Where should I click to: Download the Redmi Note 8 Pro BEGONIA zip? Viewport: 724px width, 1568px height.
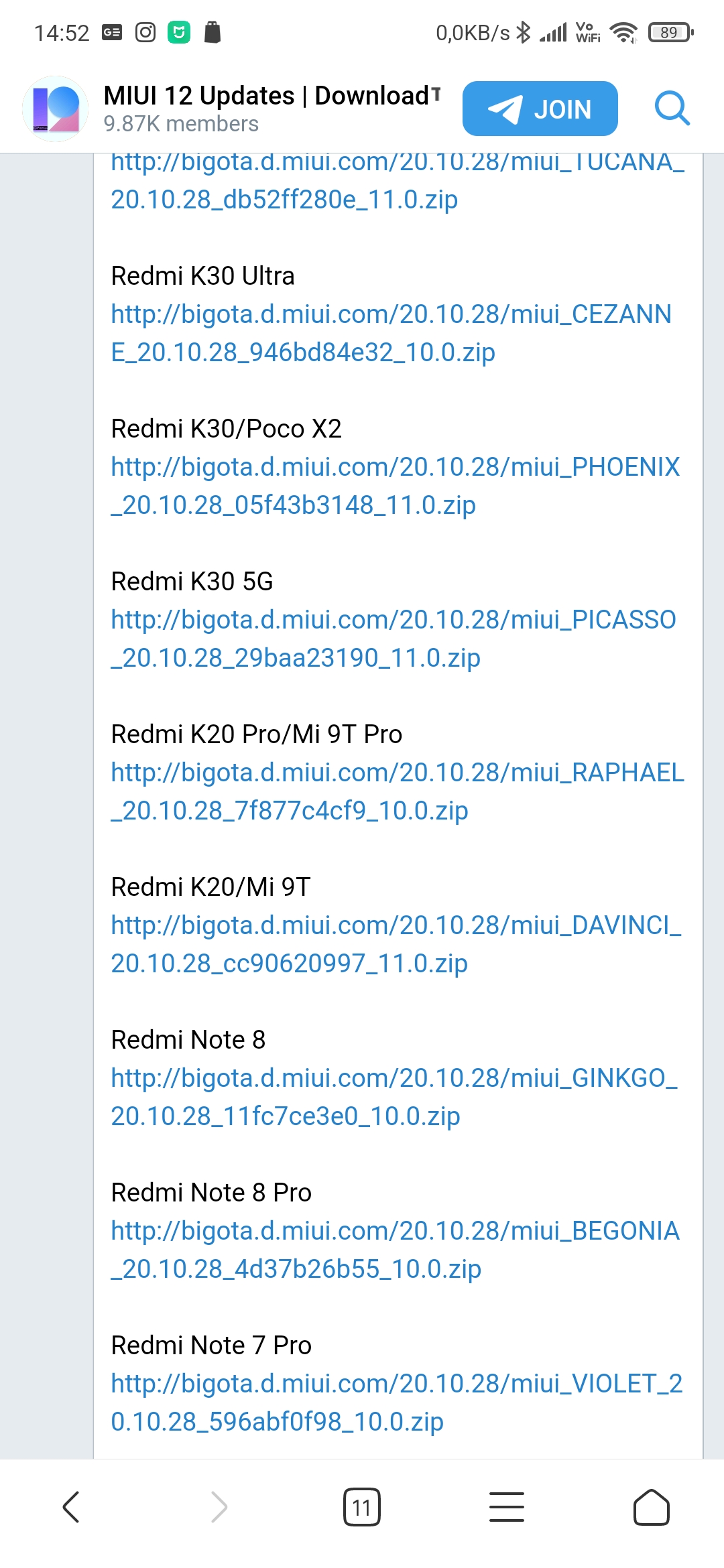395,1250
